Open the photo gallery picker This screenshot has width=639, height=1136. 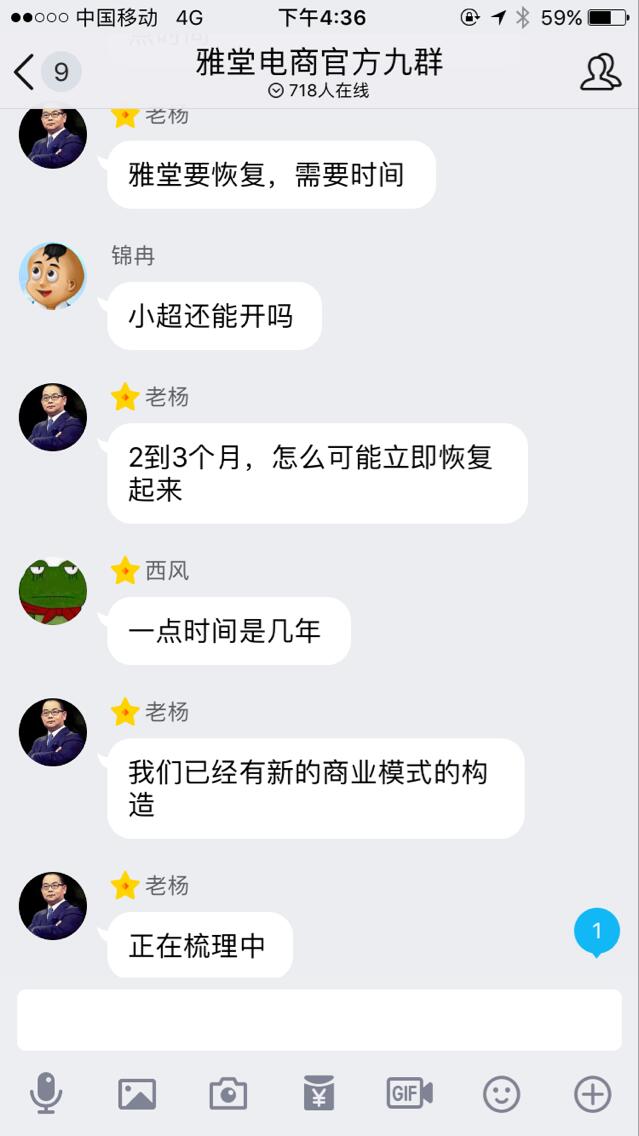(x=137, y=1094)
